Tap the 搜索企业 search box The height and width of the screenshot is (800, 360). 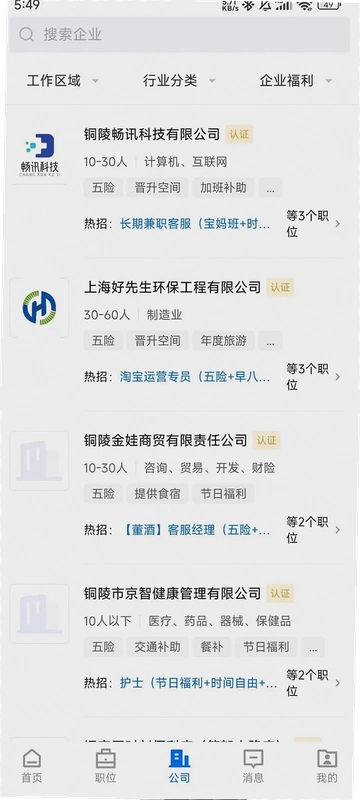pos(179,34)
